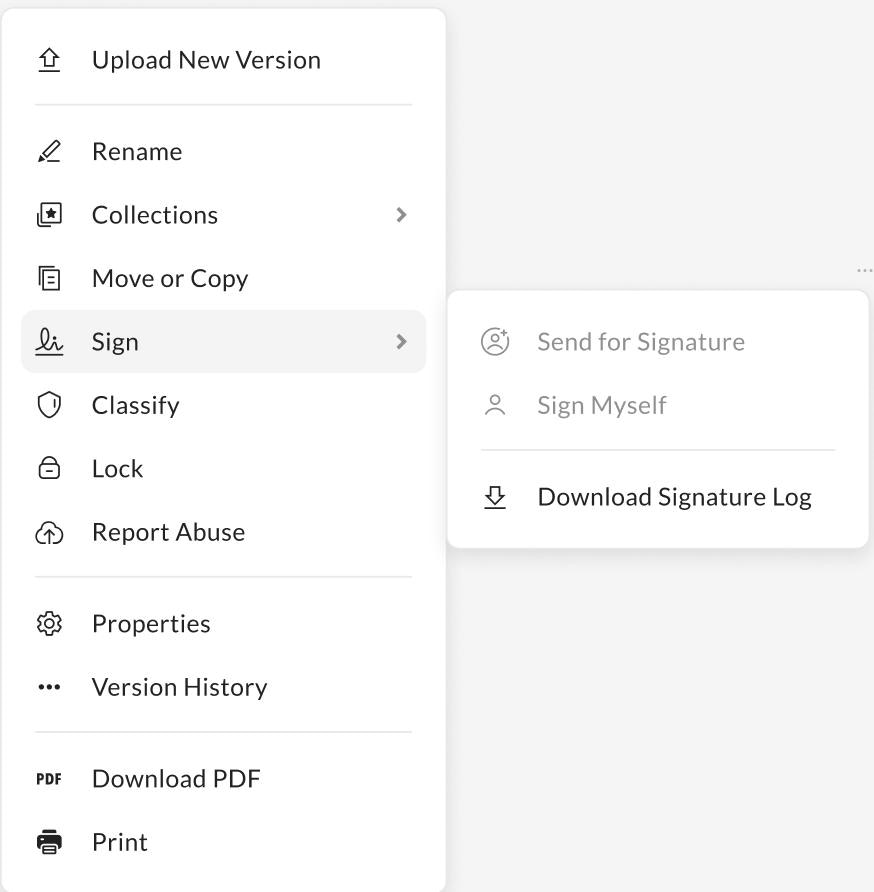874x892 pixels.
Task: Choose Send for Signature
Action: pos(640,342)
